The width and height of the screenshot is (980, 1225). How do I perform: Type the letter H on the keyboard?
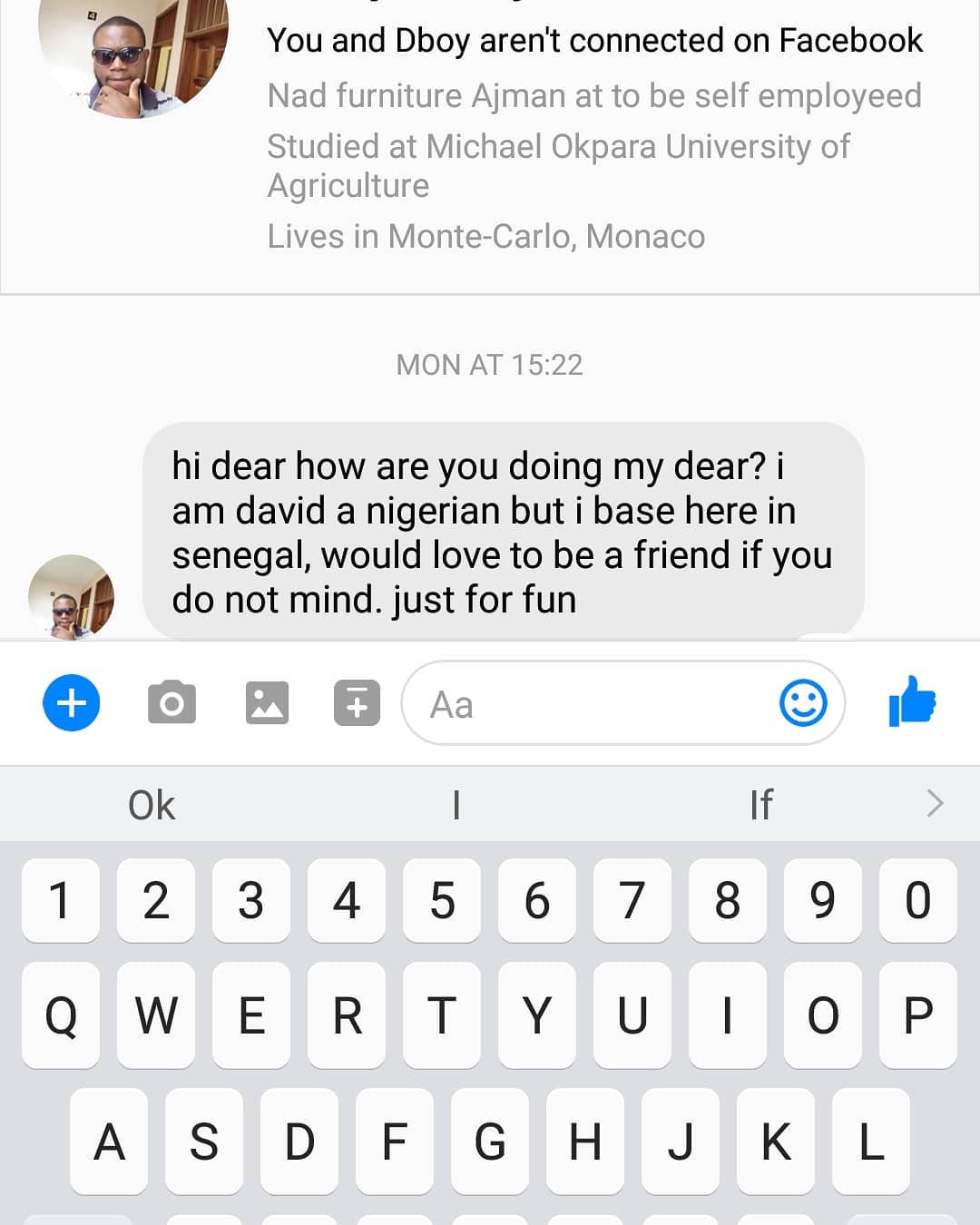pos(584,1141)
